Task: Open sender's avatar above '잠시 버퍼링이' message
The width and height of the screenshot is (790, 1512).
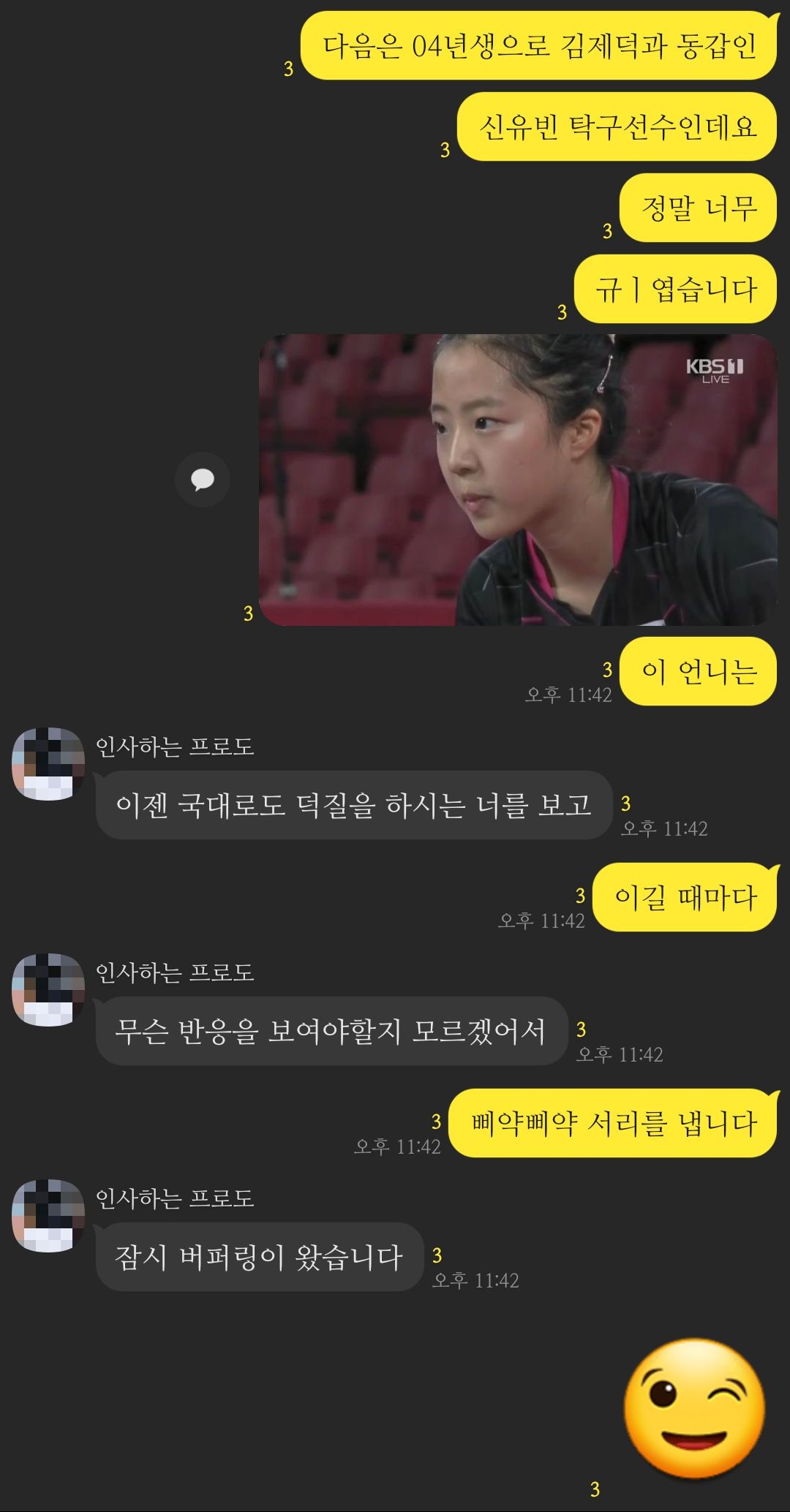Action: click(x=48, y=1215)
